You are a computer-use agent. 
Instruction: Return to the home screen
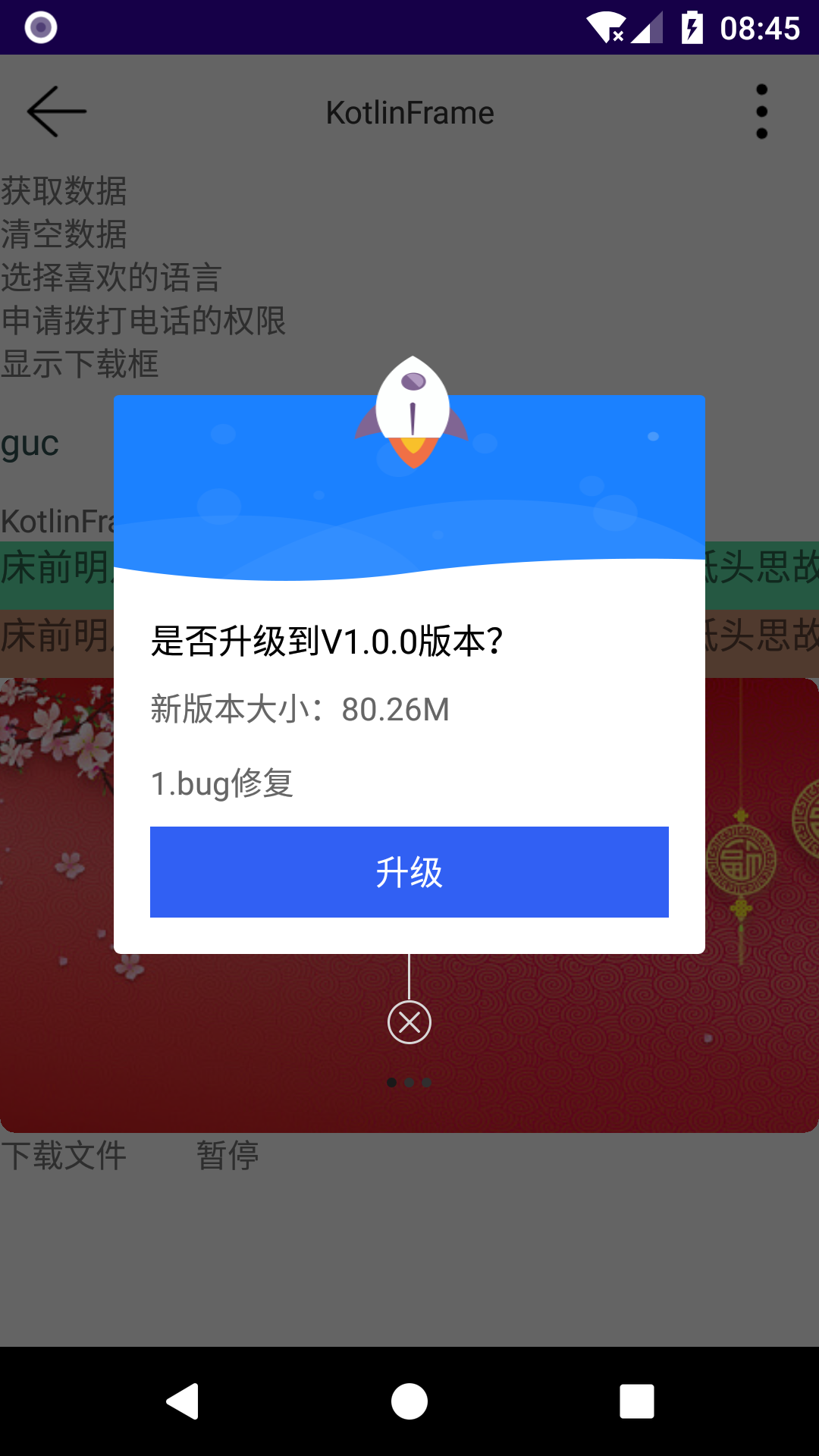[409, 1401]
